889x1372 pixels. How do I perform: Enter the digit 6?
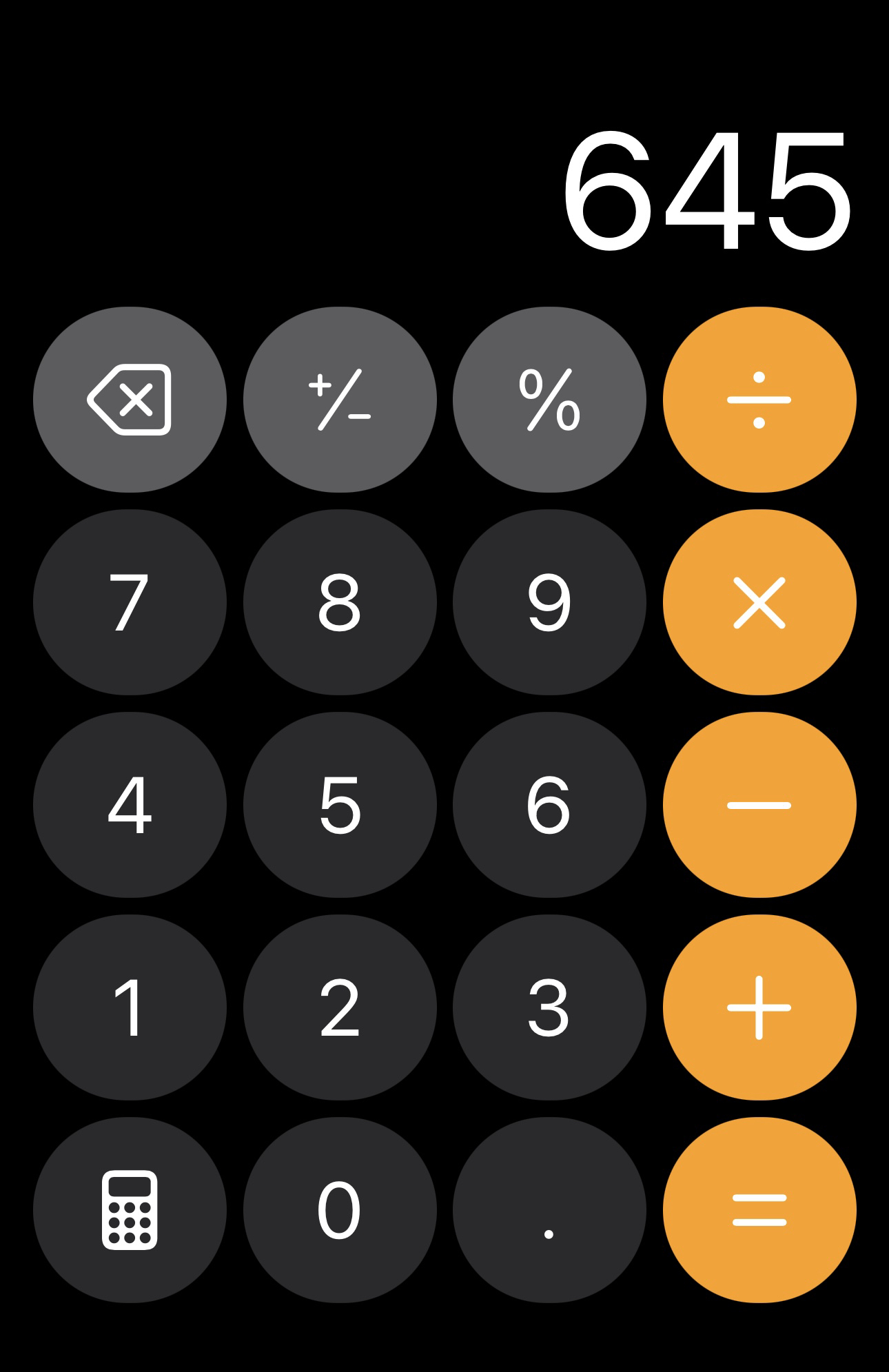click(549, 805)
